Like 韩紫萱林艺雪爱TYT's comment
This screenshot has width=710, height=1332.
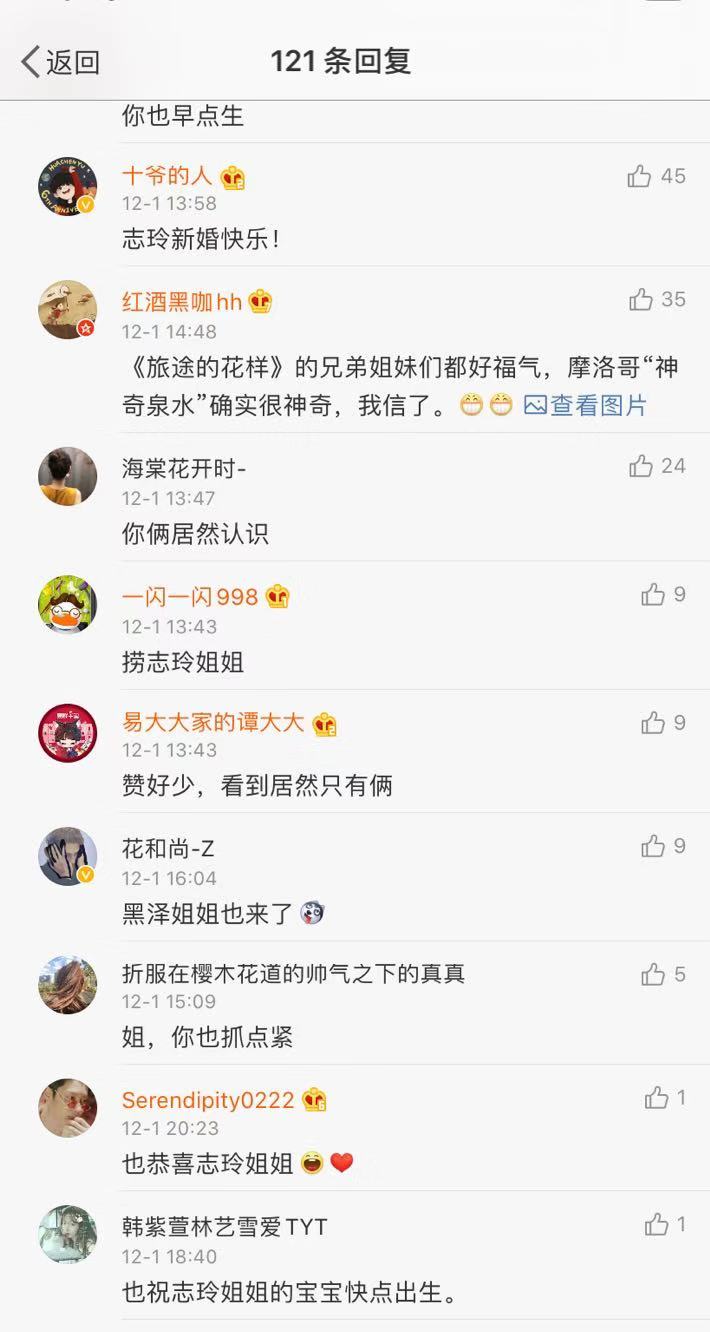pos(656,1224)
